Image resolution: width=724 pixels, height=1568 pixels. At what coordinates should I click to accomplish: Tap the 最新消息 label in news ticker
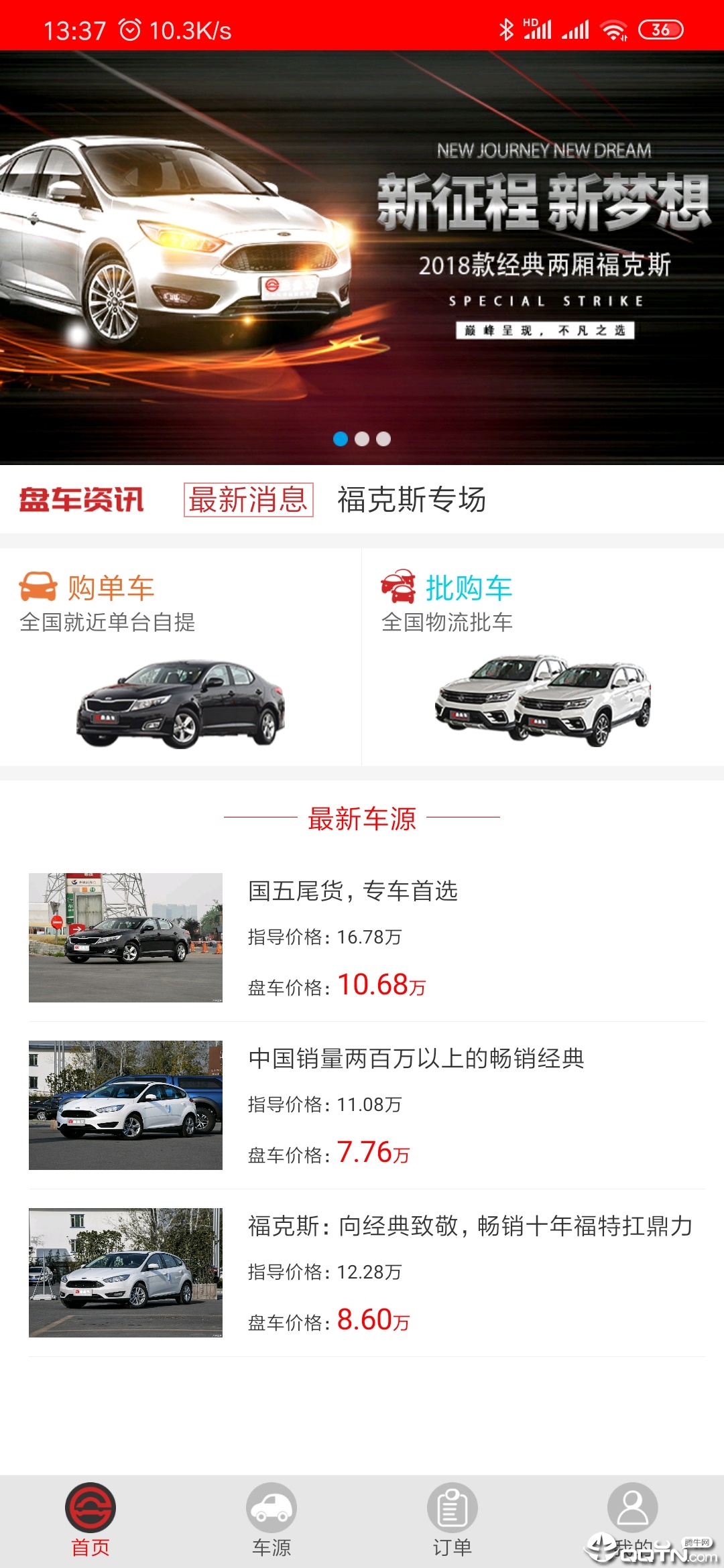[x=248, y=500]
